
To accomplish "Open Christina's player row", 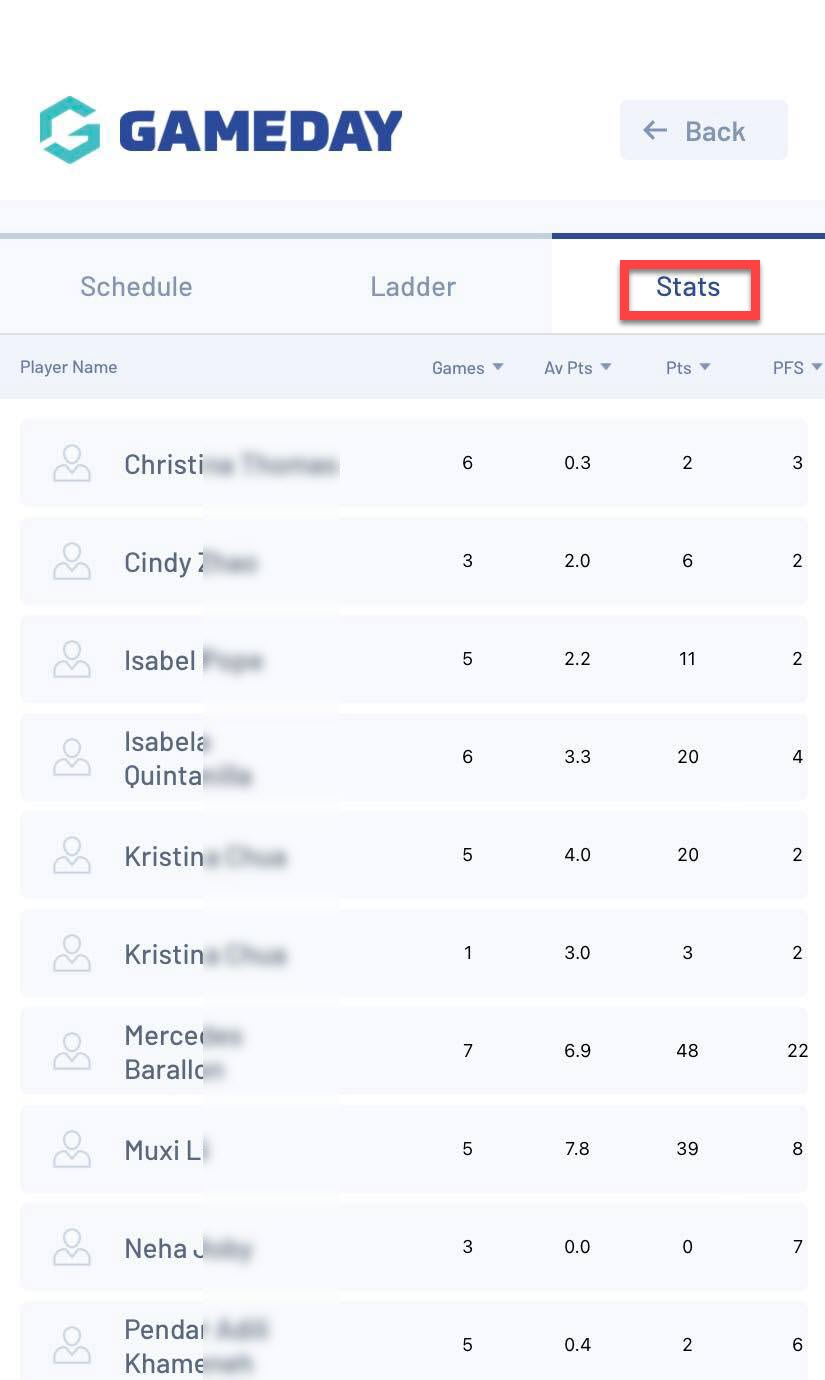I will click(x=230, y=464).
